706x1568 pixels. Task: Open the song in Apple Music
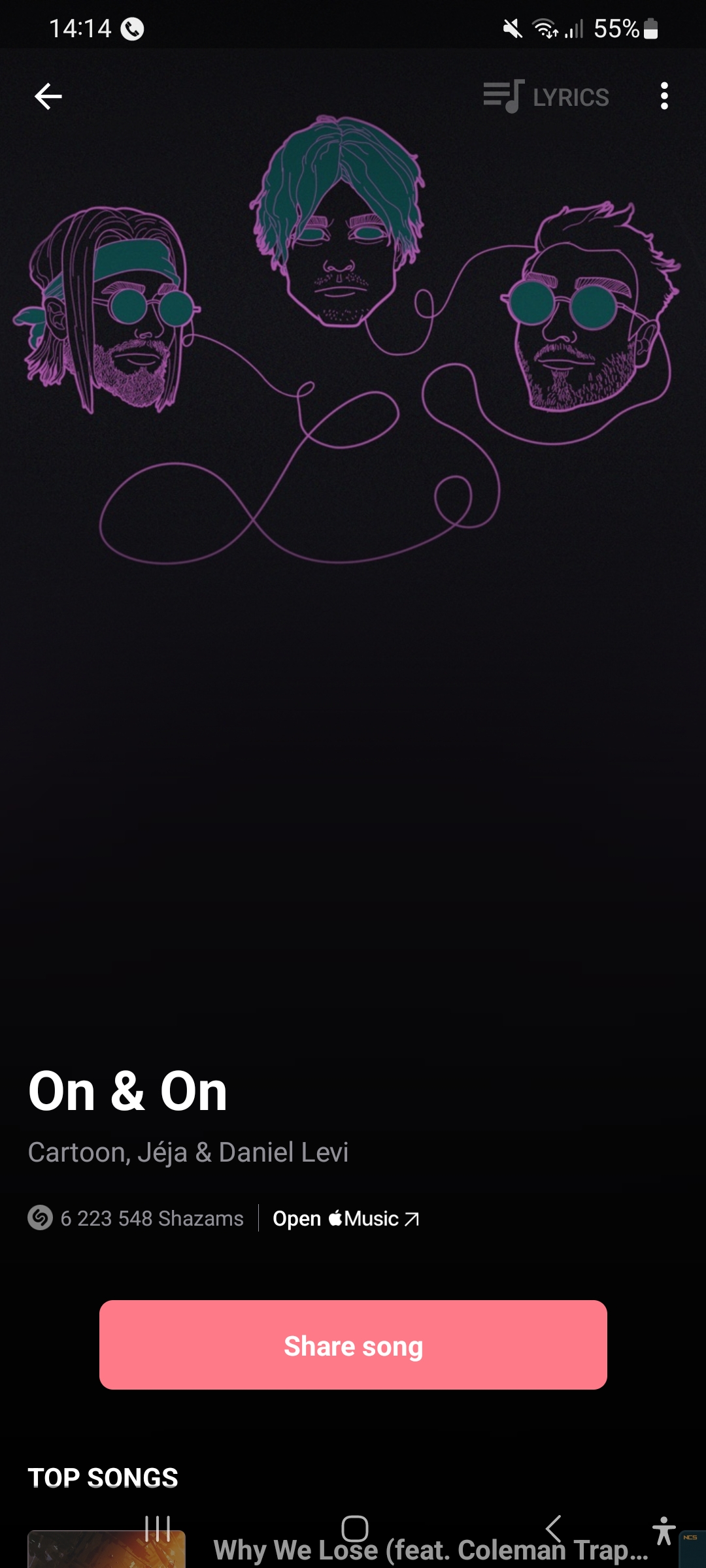coord(346,1218)
